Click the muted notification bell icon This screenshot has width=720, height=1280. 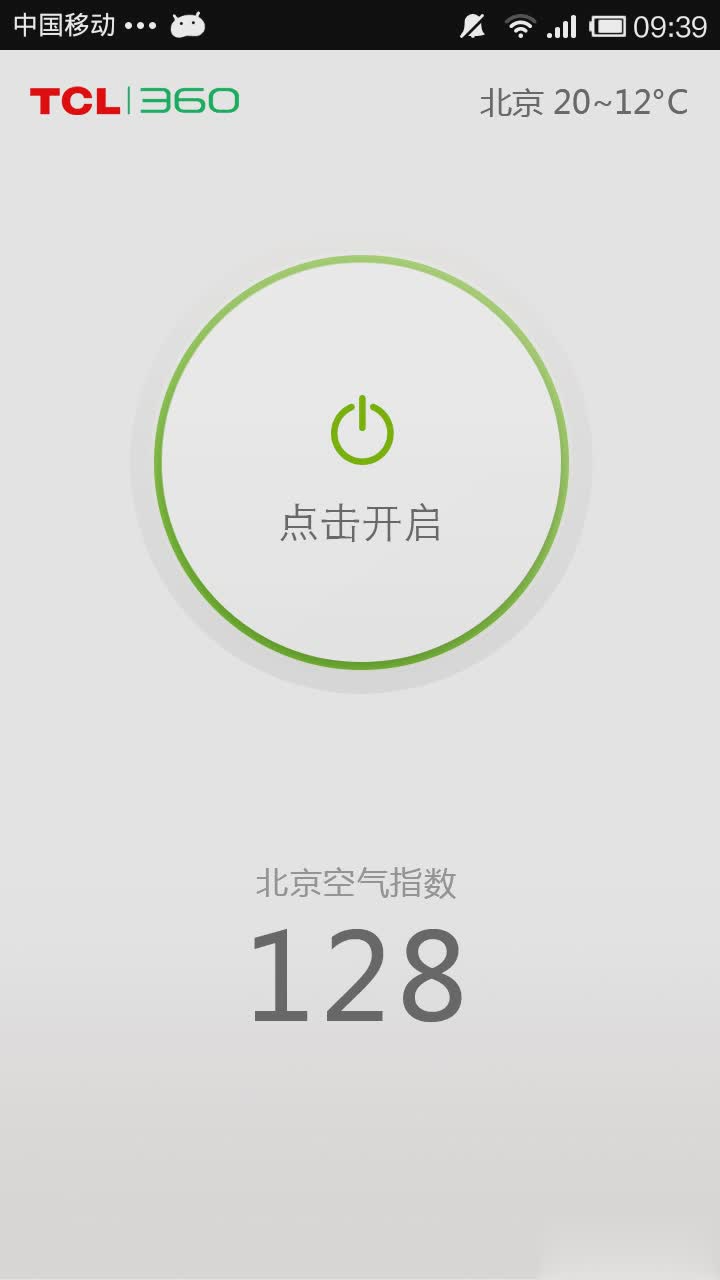click(471, 26)
